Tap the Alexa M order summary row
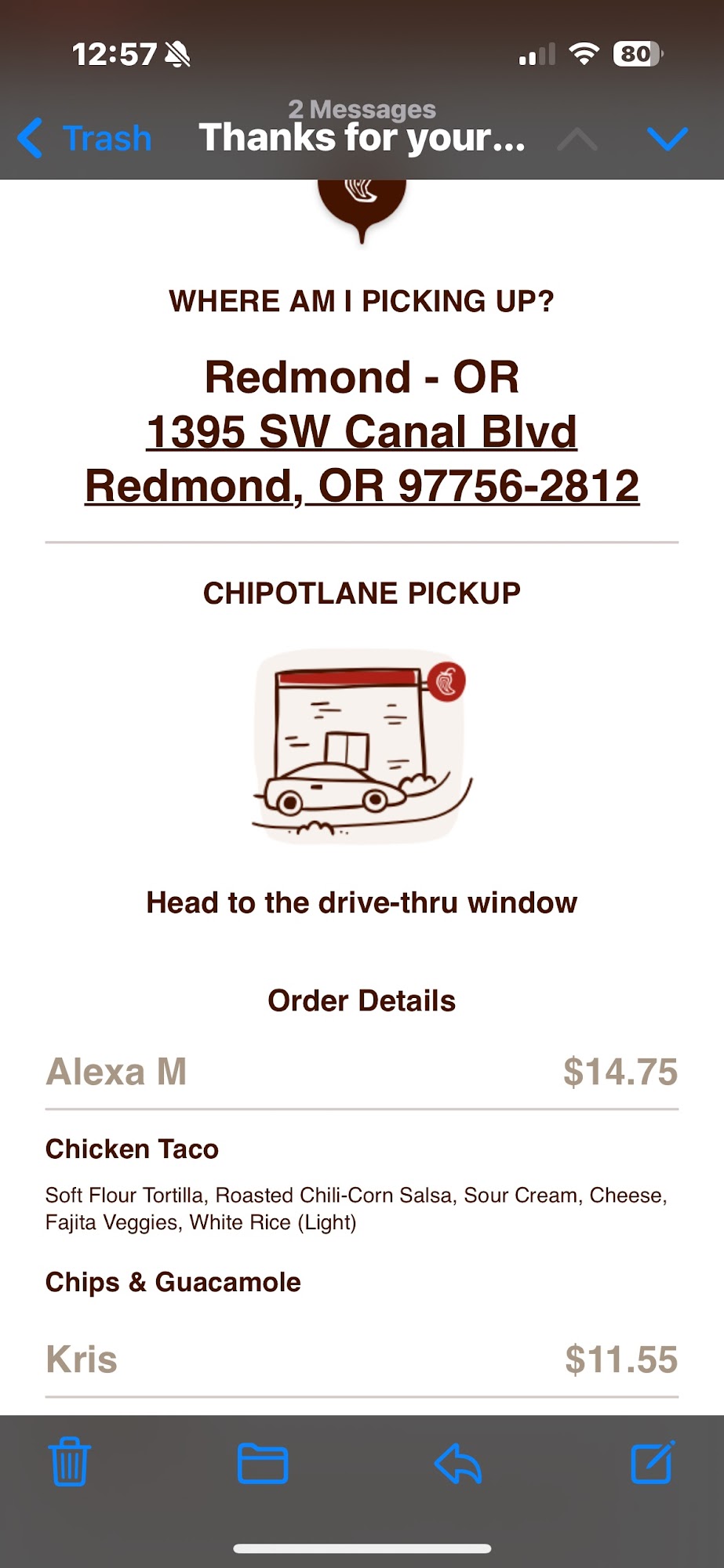This screenshot has width=724, height=1568. point(361,1071)
